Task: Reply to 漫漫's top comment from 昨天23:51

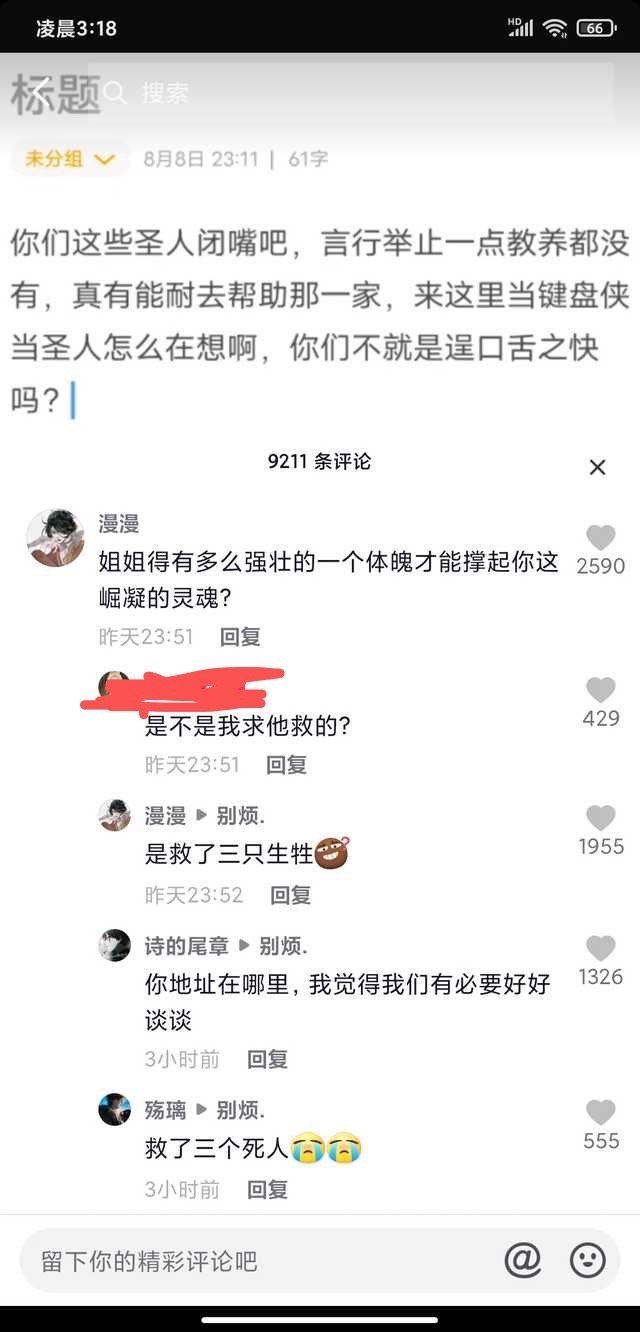Action: (x=240, y=636)
